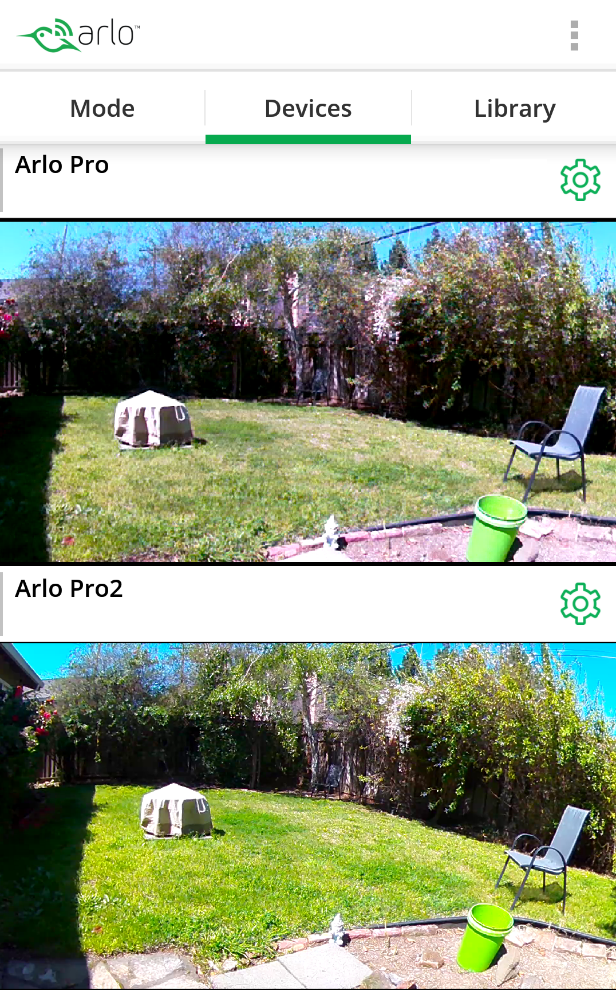
Task: Open settings gear for Arlo Pro
Action: click(x=580, y=180)
